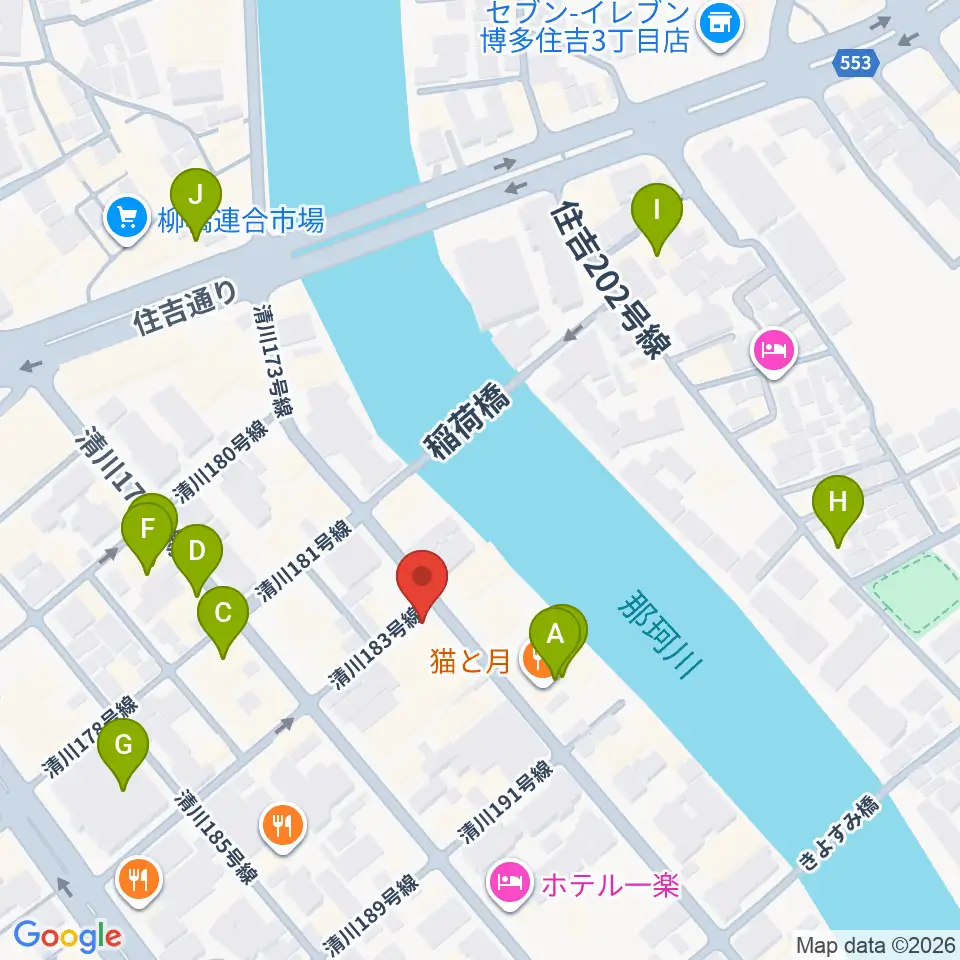
Task: Open the 猫と月 restaurant place icon
Action: (538, 661)
